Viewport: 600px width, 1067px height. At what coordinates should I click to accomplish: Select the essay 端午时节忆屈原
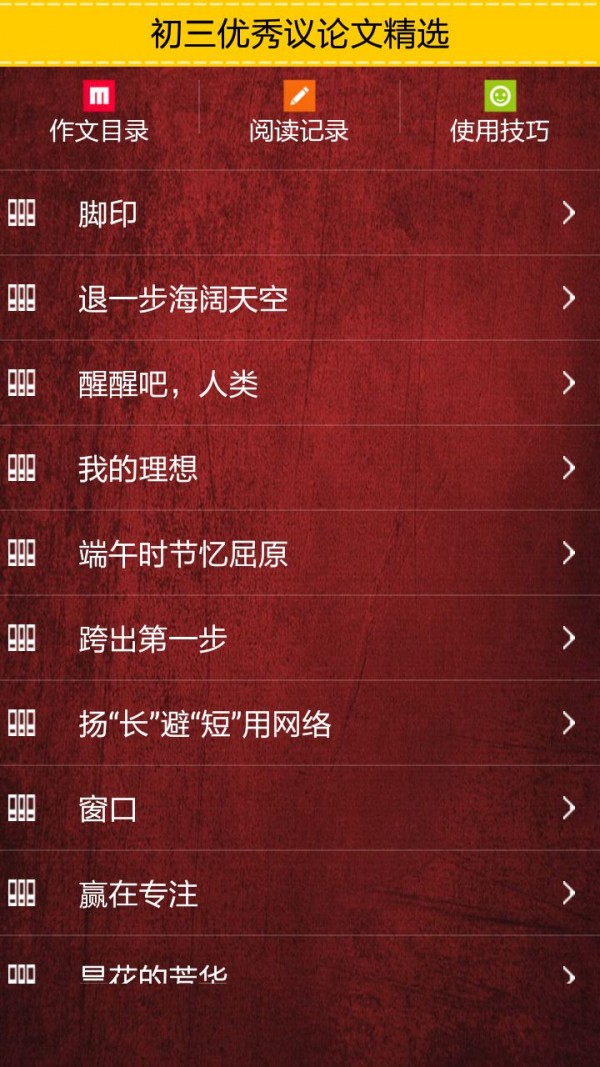tap(300, 553)
